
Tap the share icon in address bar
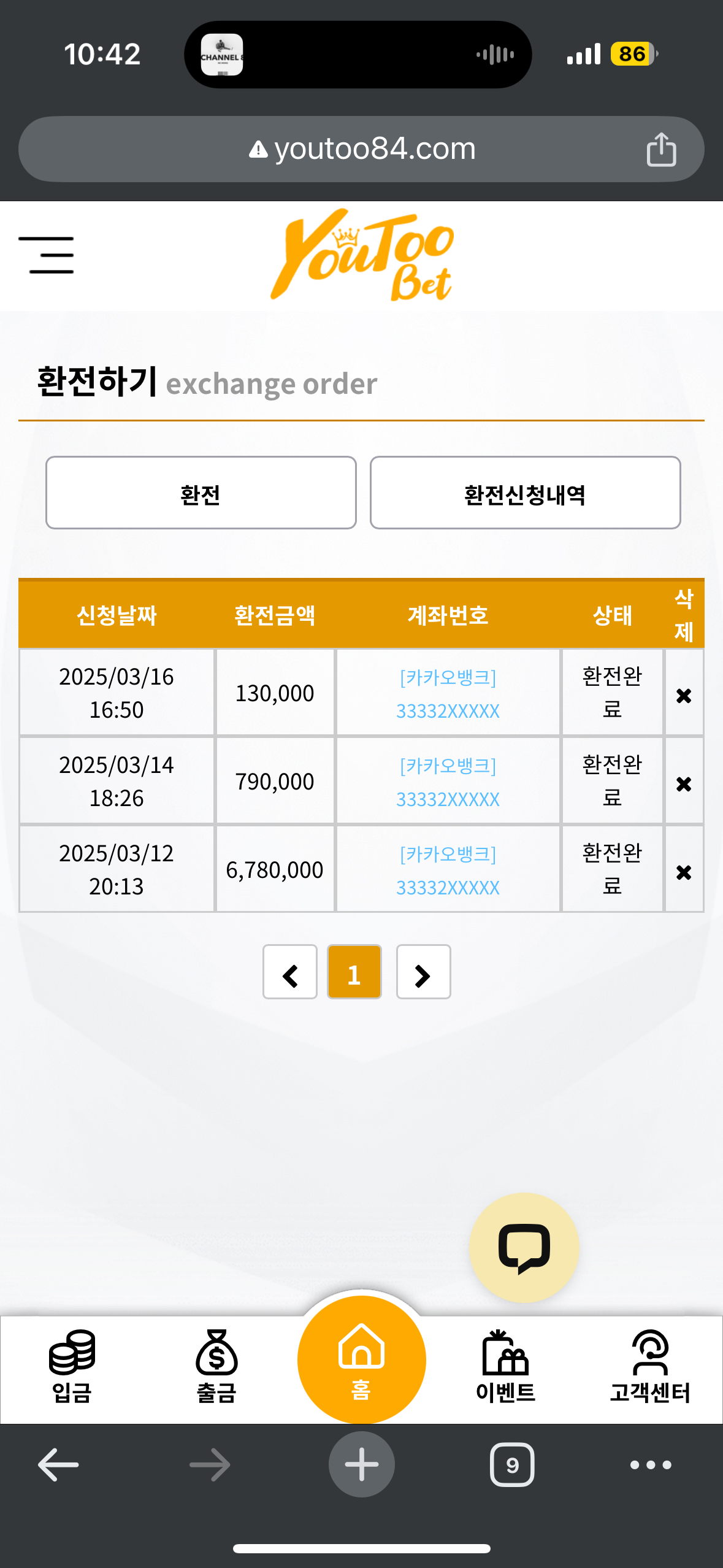pyautogui.click(x=661, y=150)
